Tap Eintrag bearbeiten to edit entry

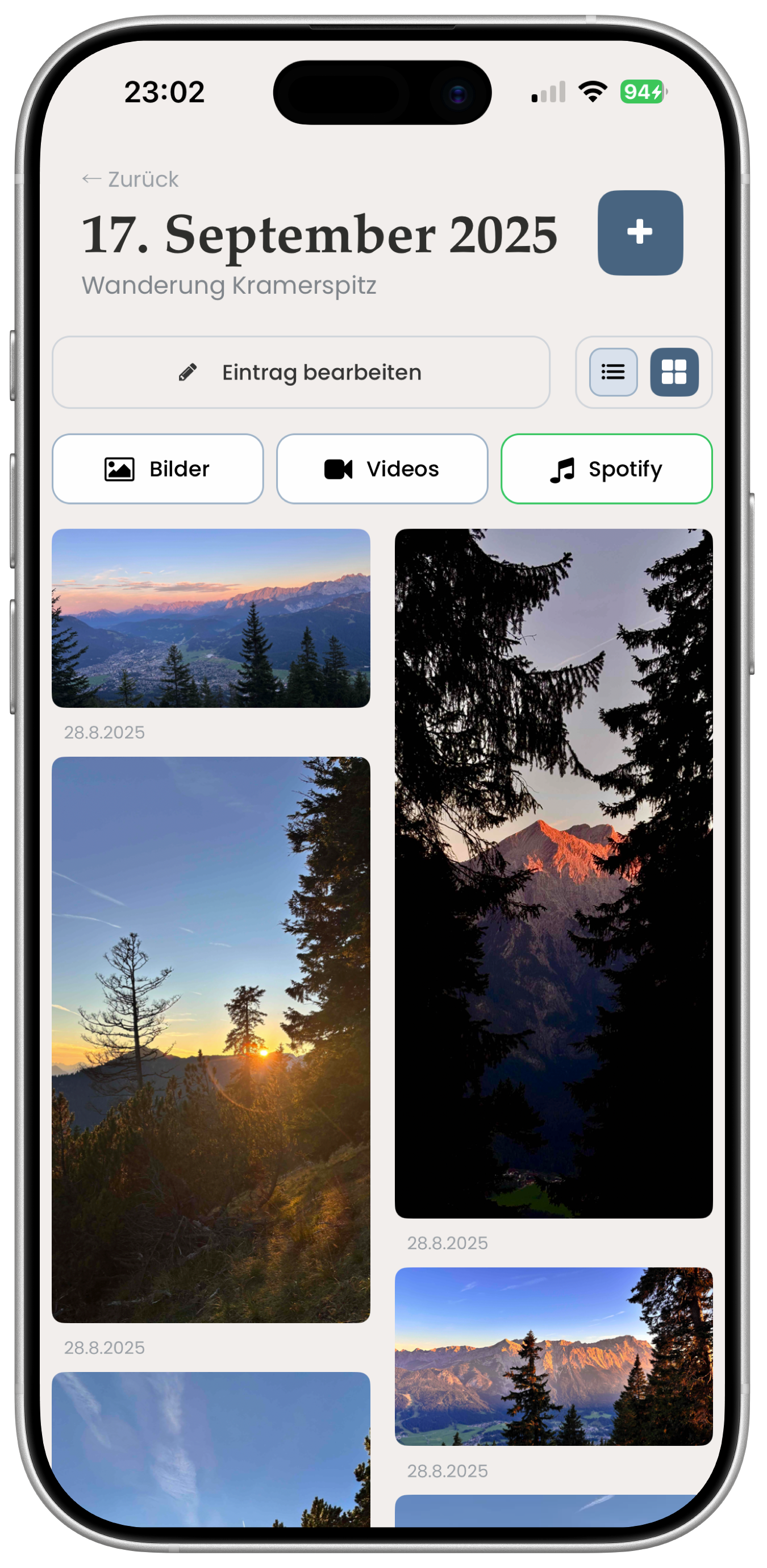pos(301,372)
